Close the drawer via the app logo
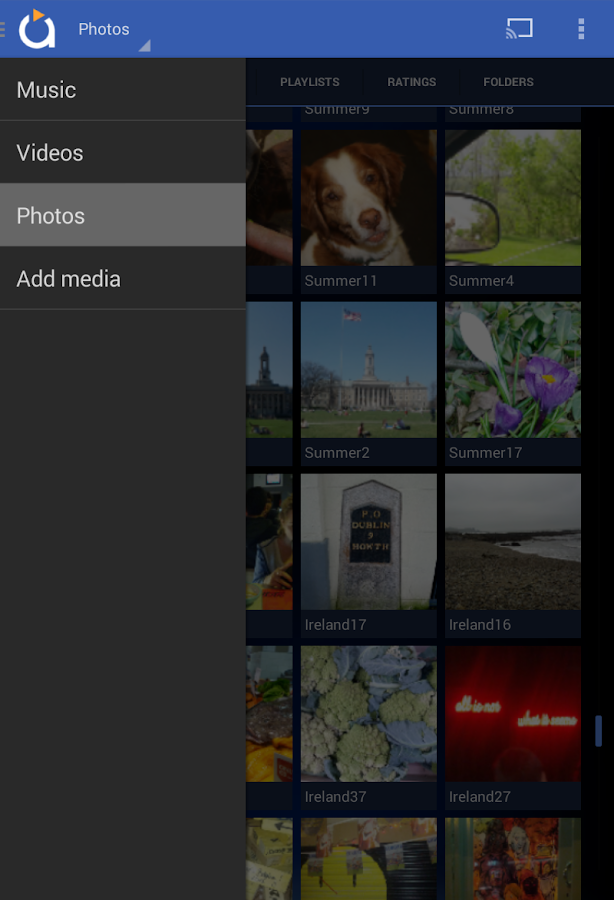 pos(35,29)
